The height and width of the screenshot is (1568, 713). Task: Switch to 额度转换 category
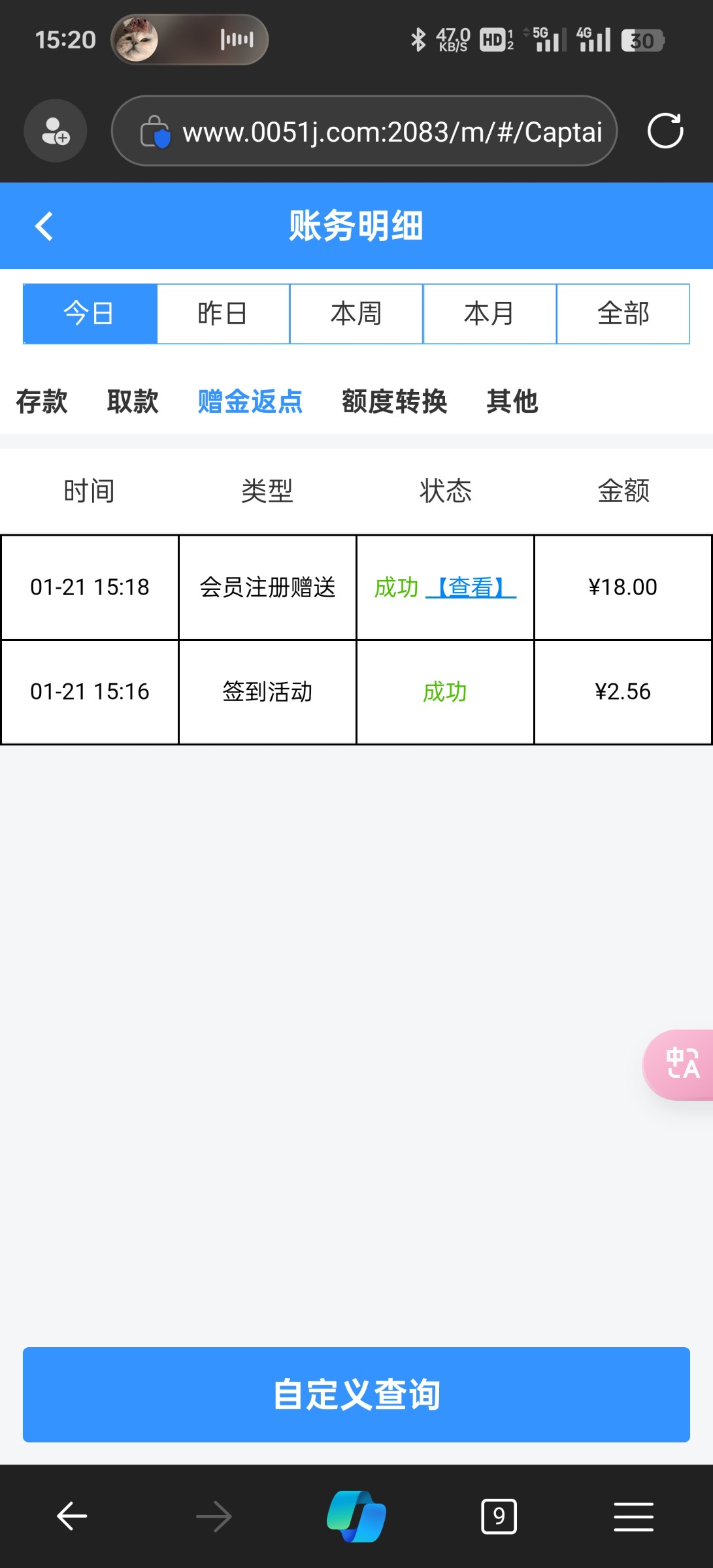394,401
